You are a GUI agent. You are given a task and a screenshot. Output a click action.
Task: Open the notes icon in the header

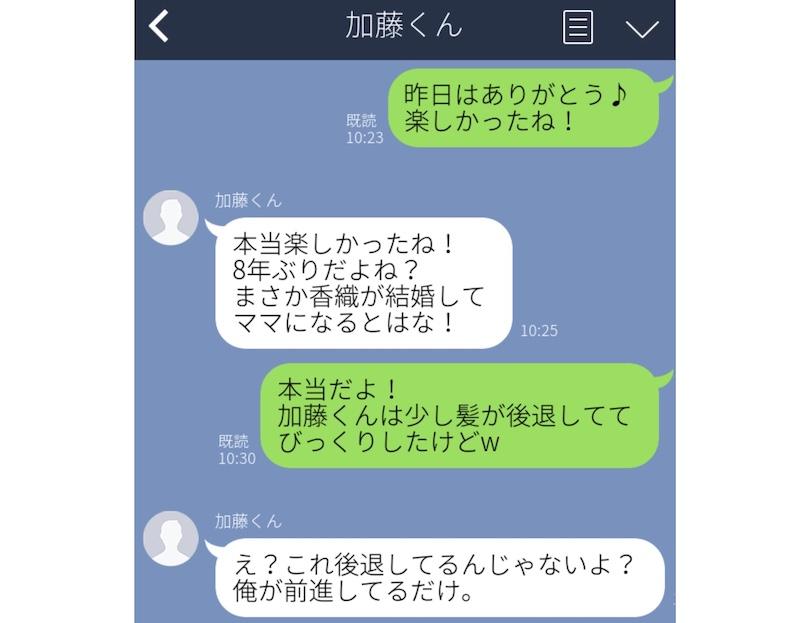click(577, 27)
